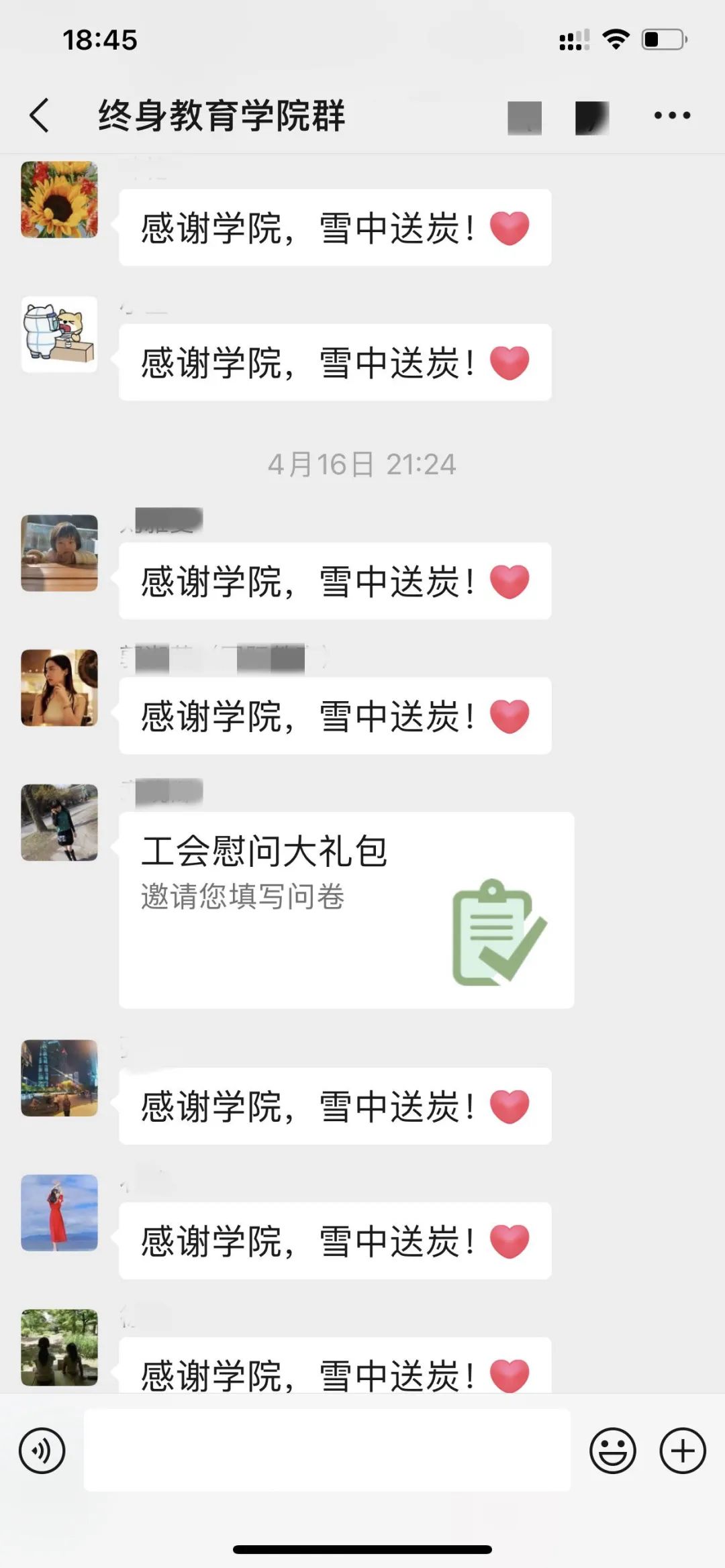View the city night avatar's profile
This screenshot has height=1568, width=725.
59,1078
